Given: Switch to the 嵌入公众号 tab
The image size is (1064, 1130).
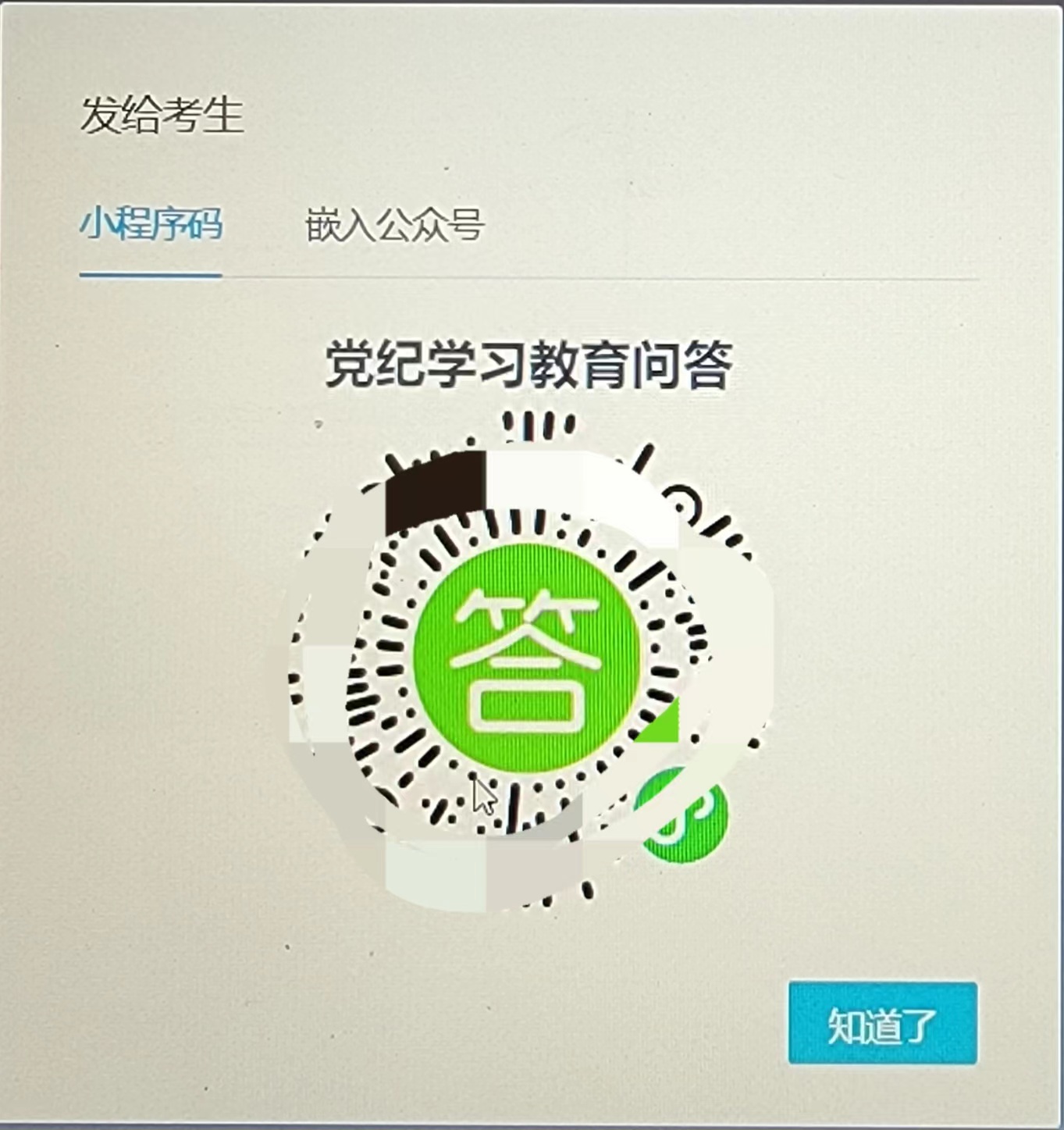Looking at the screenshot, I should pyautogui.click(x=394, y=226).
